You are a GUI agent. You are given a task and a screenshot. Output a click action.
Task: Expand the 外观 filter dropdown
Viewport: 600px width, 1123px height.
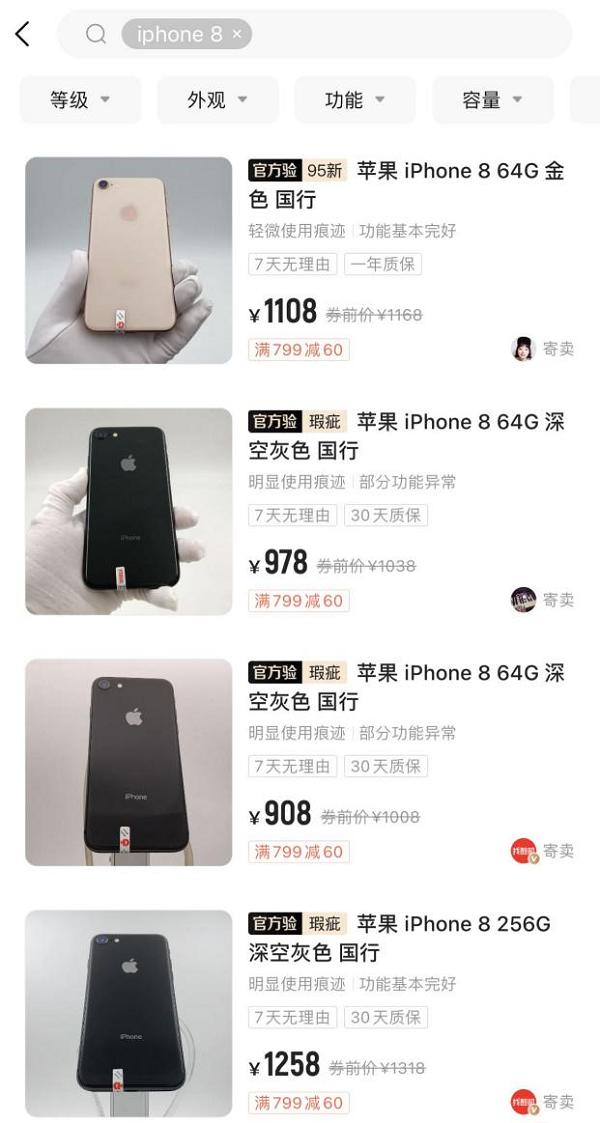pyautogui.click(x=217, y=100)
